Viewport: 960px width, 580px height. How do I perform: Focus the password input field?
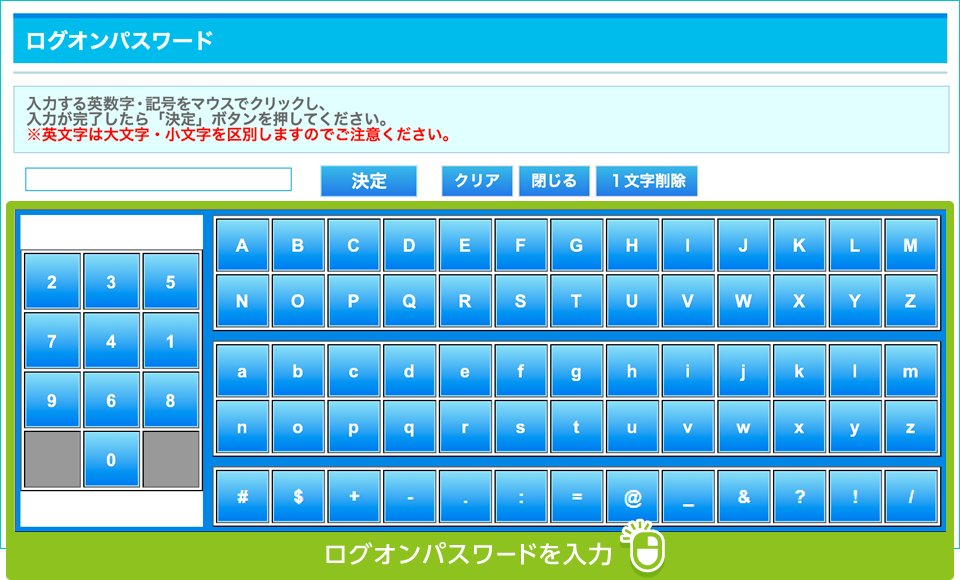pos(158,180)
